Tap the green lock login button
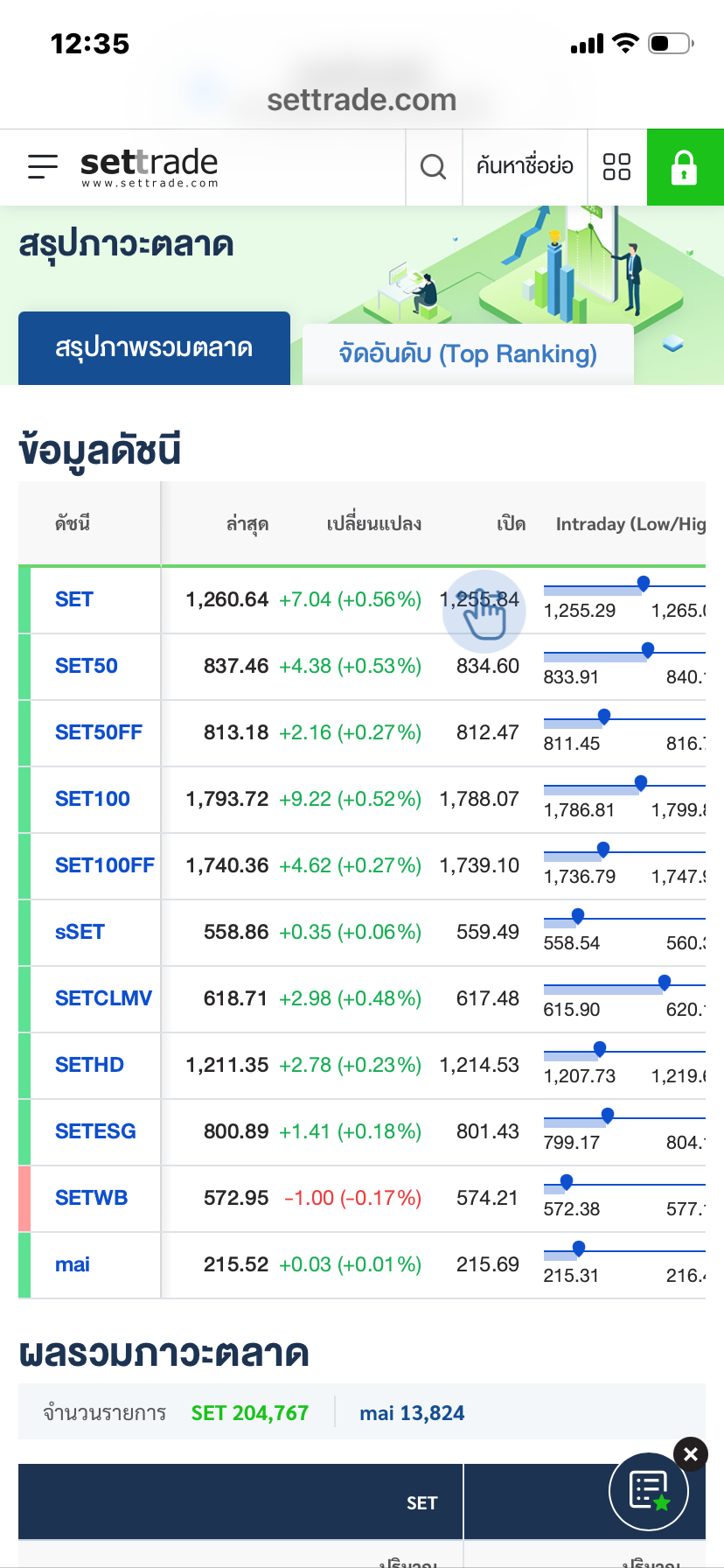 [685, 167]
